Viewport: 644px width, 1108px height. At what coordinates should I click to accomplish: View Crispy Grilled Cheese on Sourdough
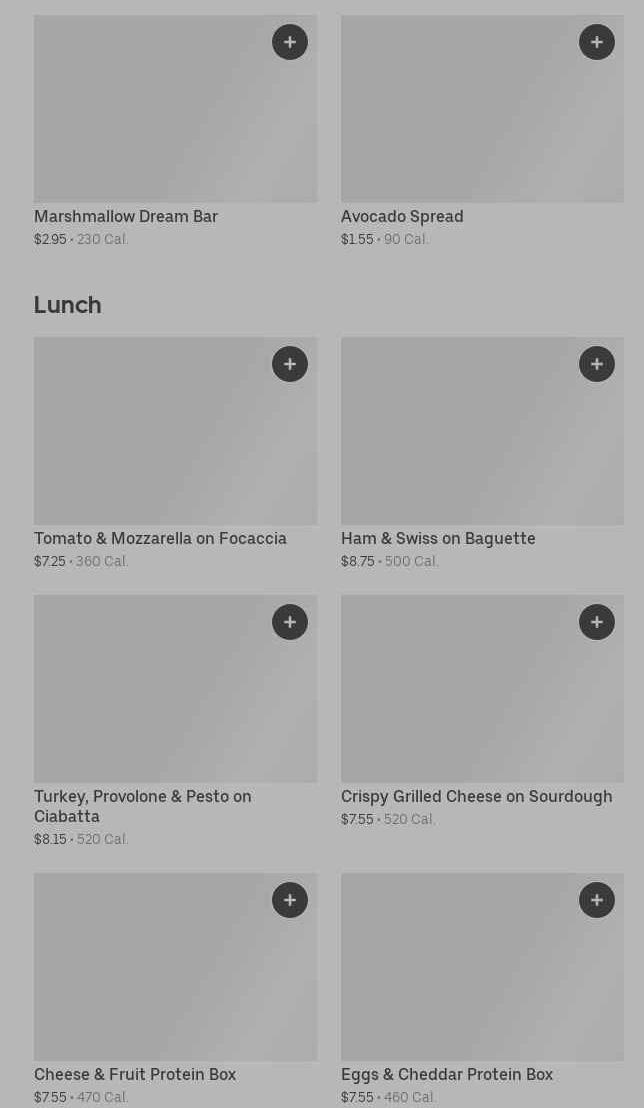tap(470, 700)
